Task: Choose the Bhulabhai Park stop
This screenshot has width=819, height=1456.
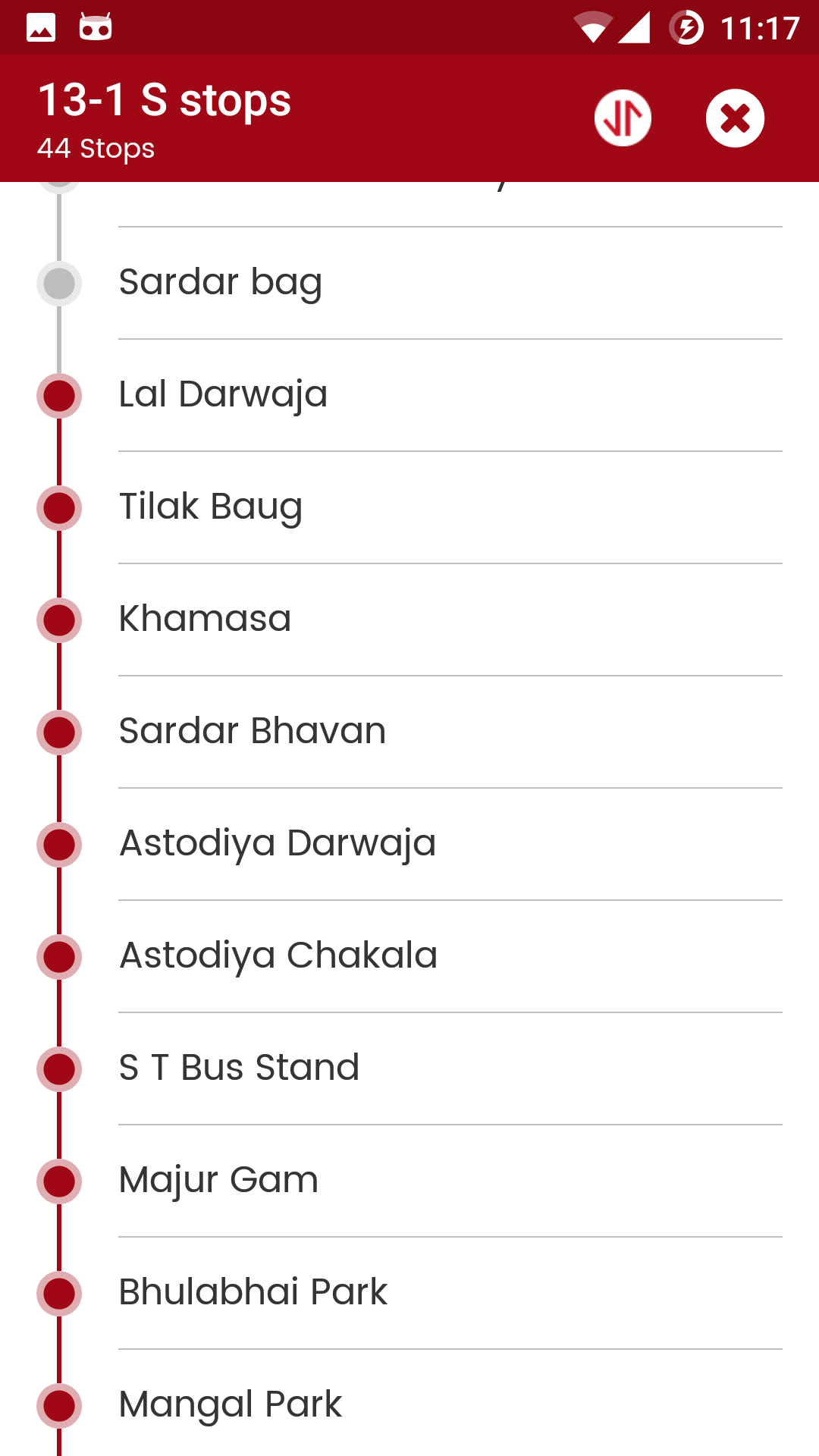Action: (409, 1293)
